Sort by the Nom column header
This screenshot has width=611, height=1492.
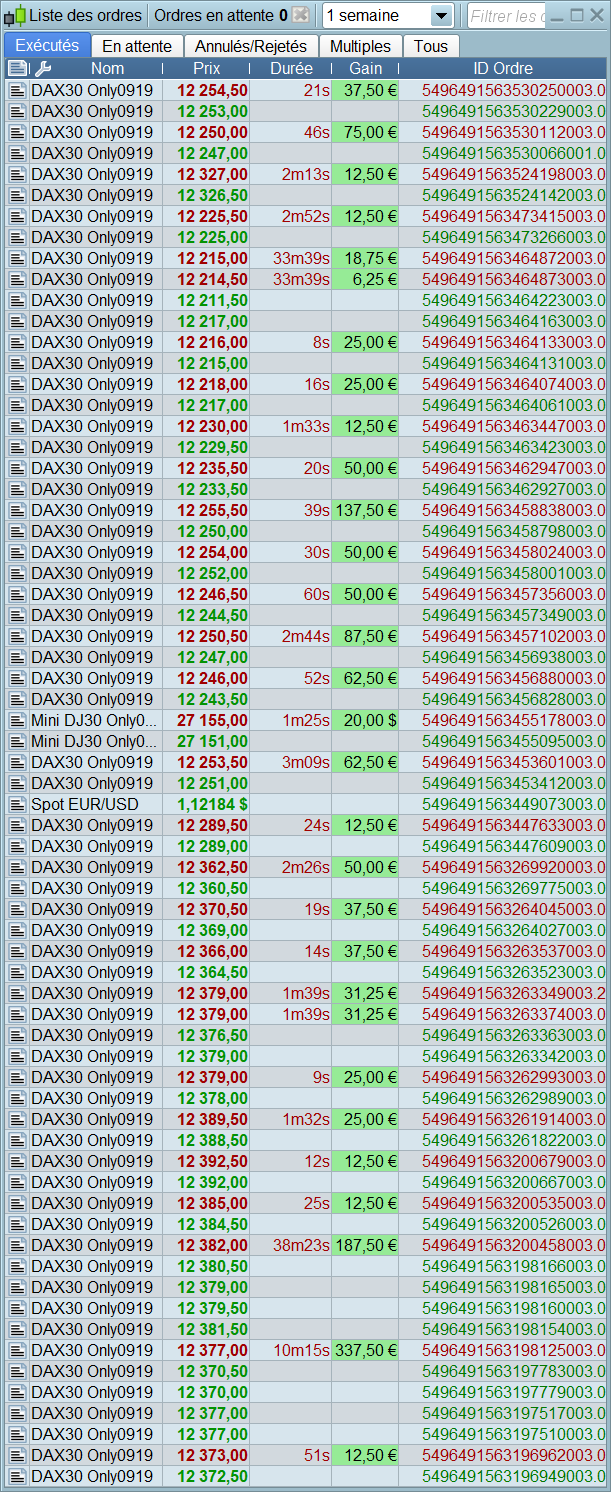point(107,68)
